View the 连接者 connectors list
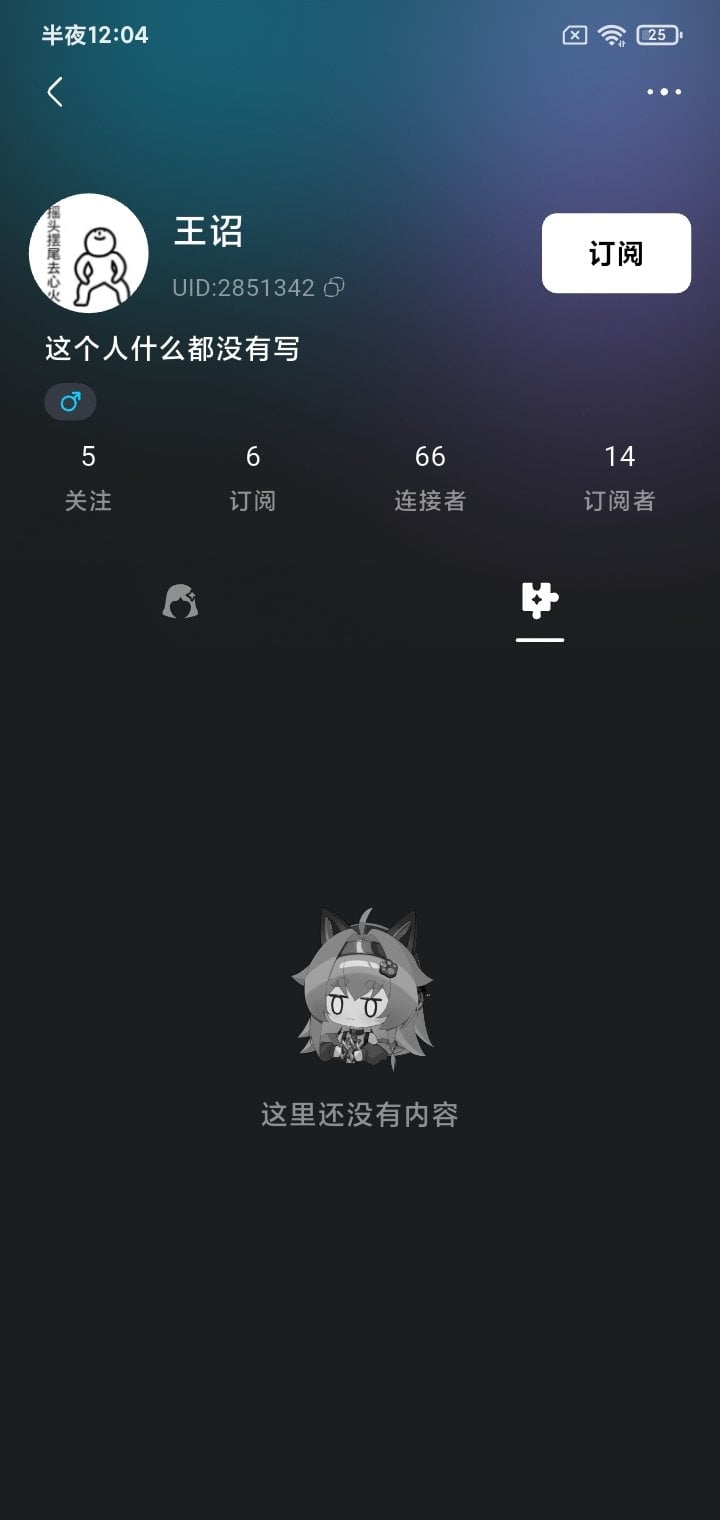This screenshot has height=1520, width=720. click(430, 478)
